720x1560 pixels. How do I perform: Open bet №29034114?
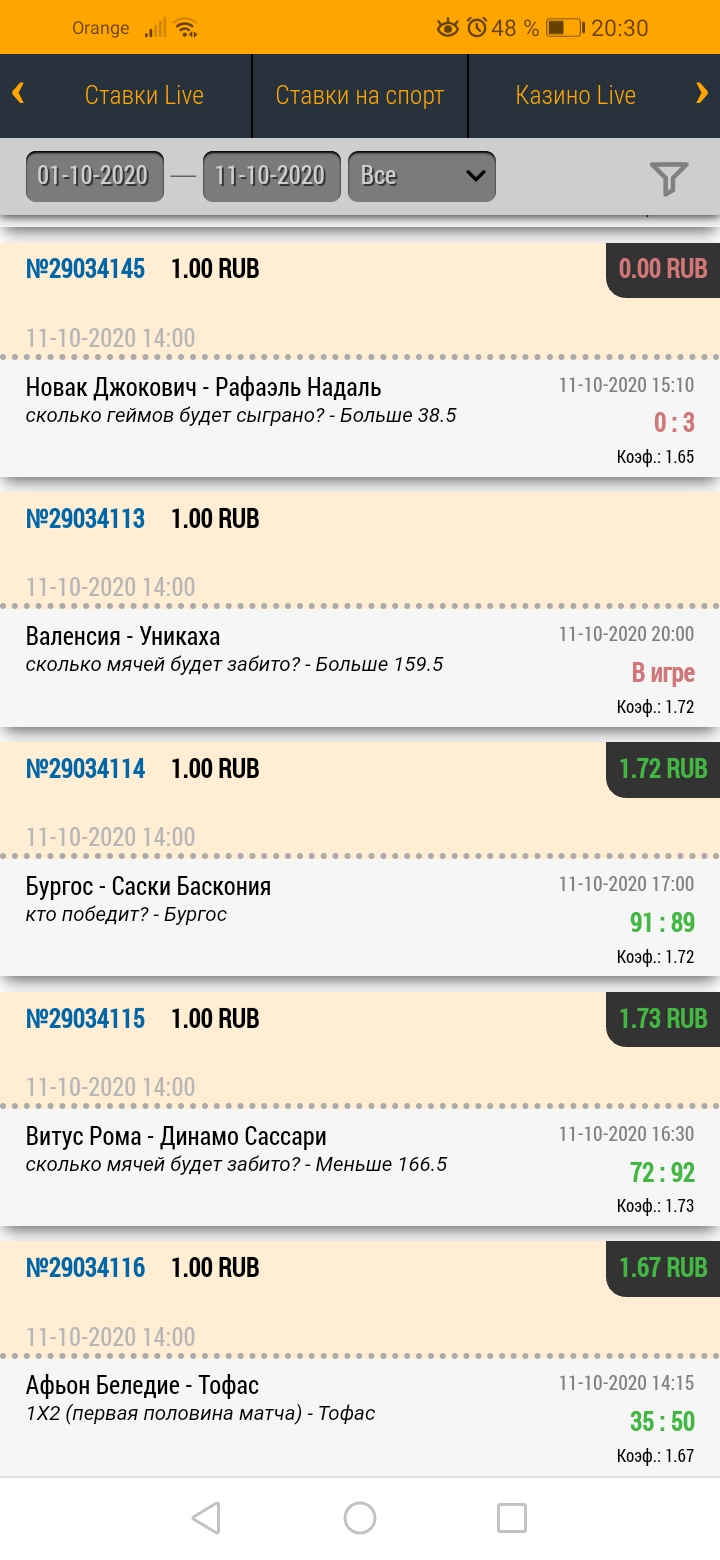(85, 768)
